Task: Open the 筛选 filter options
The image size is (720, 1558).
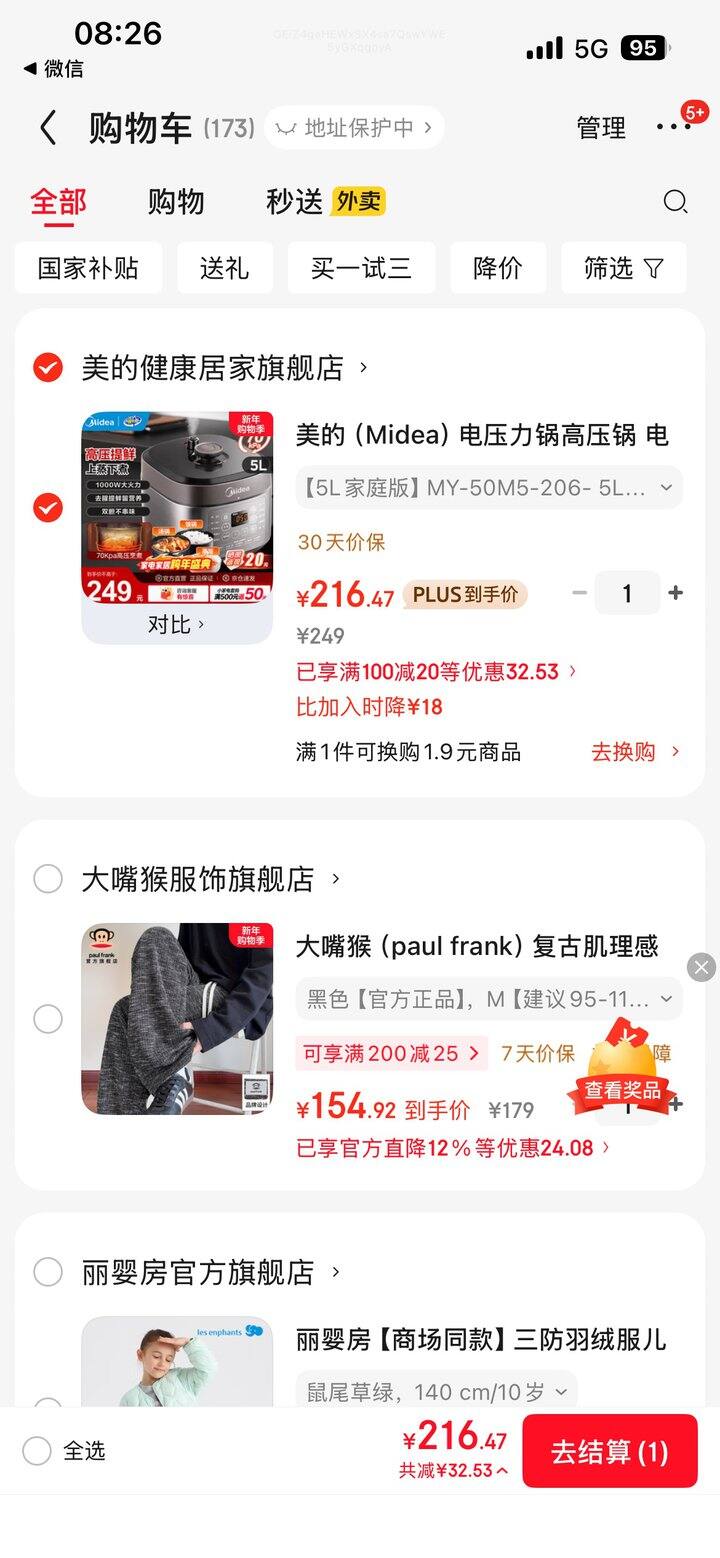Action: tap(623, 268)
